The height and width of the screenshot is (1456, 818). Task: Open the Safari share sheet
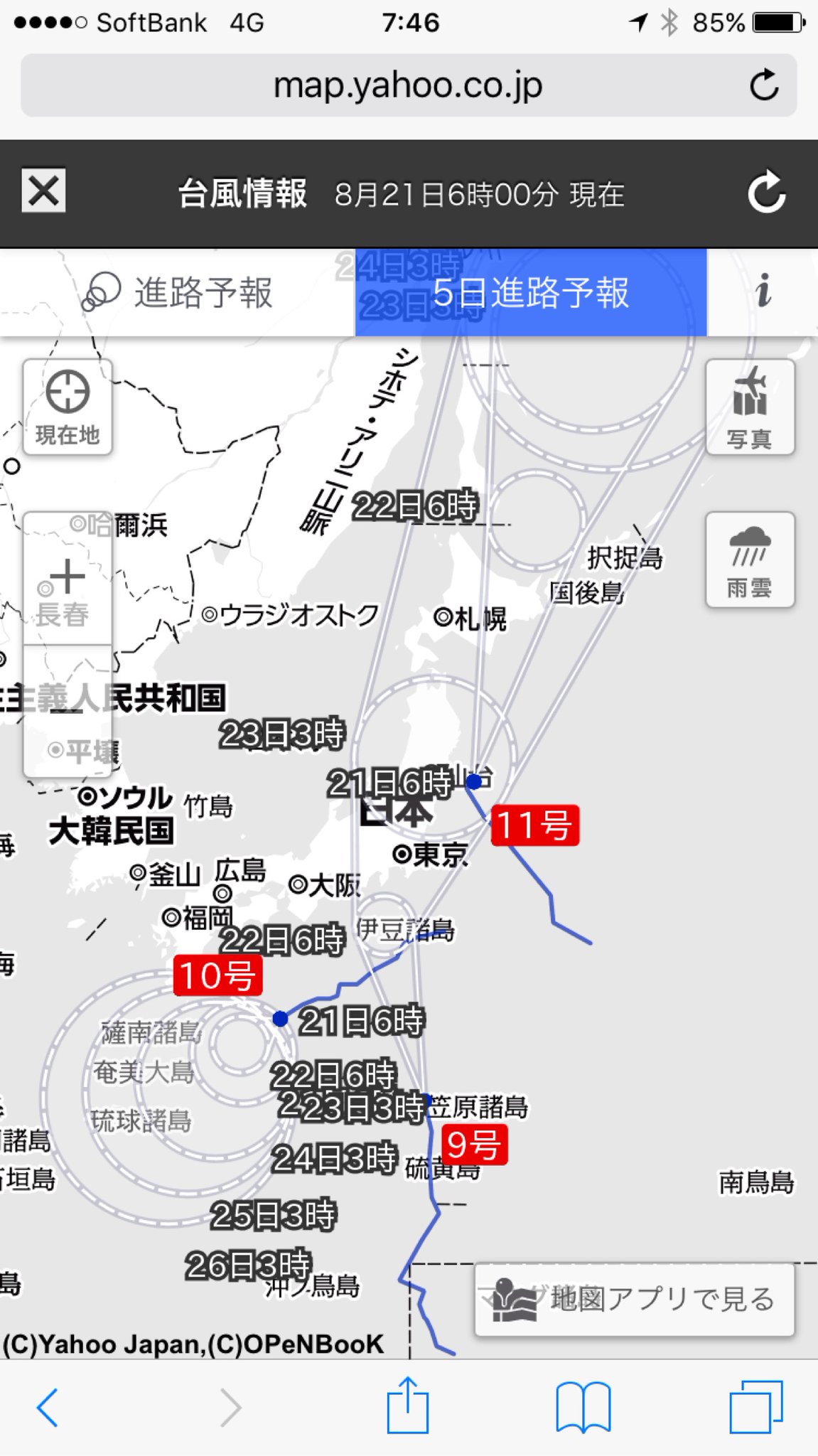[x=408, y=1406]
